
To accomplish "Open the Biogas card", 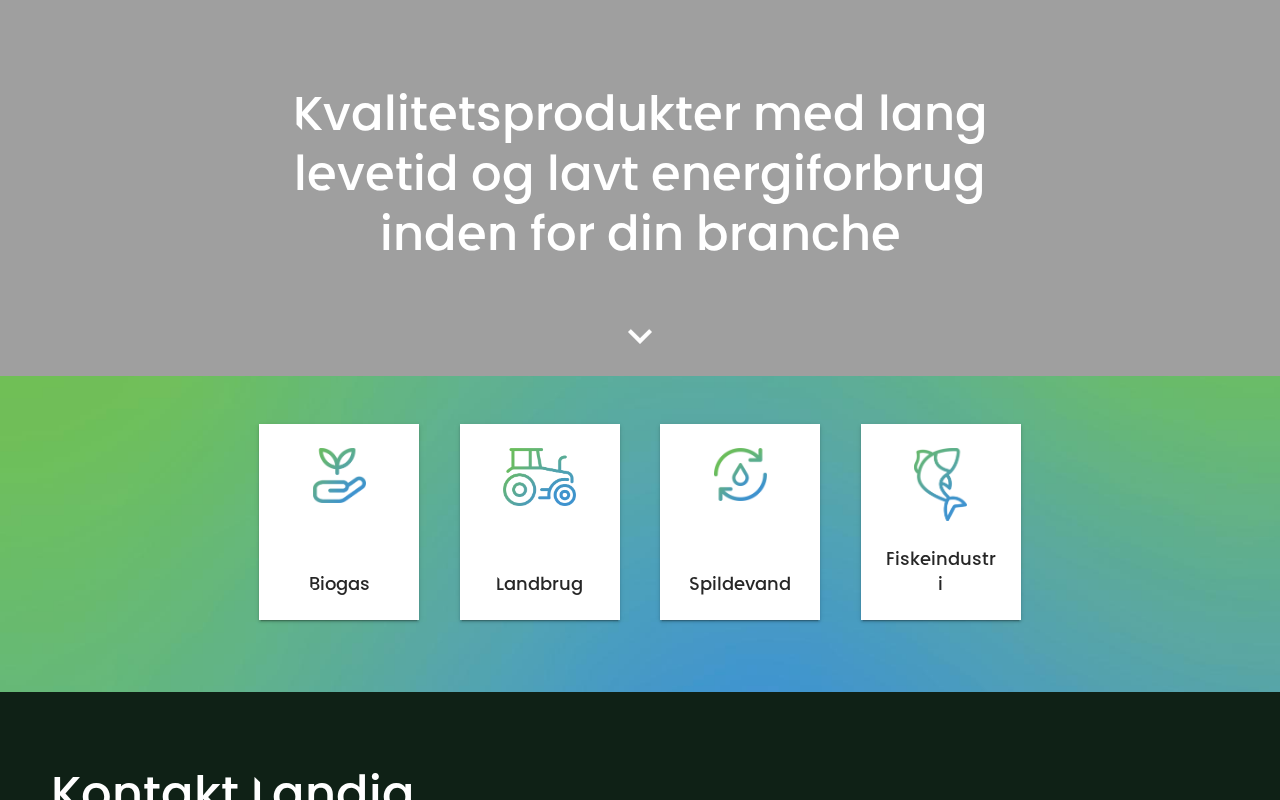I will (339, 522).
